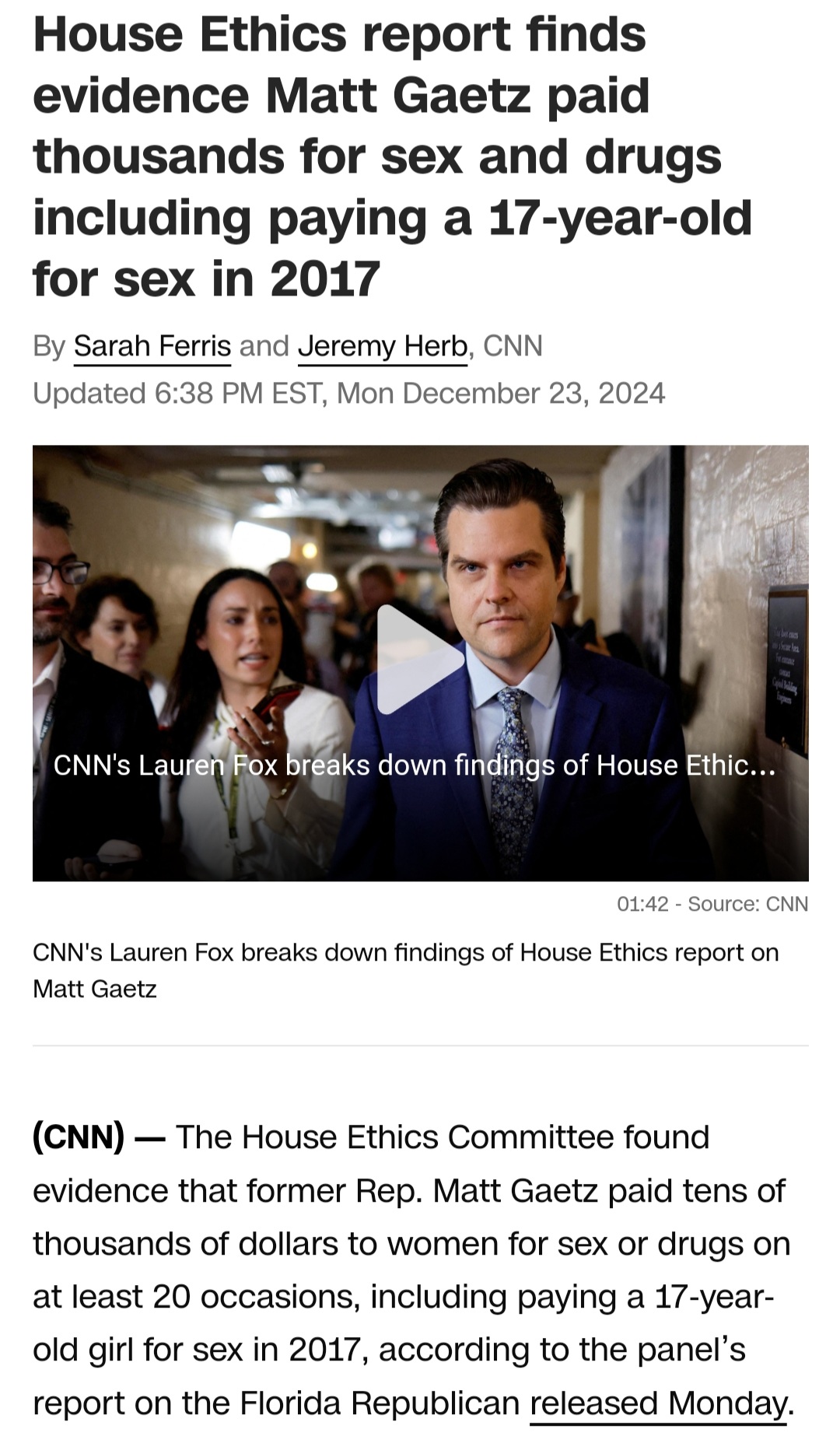Open author Sarah Ferris's profile link
The width and height of the screenshot is (840, 1450).
152,346
